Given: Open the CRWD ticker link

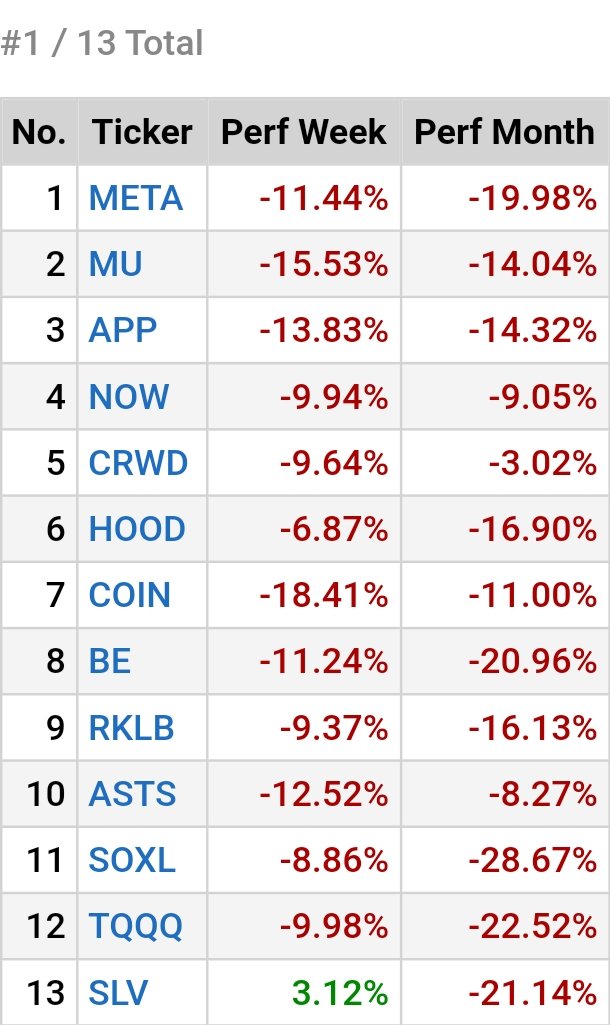Looking at the screenshot, I should pyautogui.click(x=138, y=463).
